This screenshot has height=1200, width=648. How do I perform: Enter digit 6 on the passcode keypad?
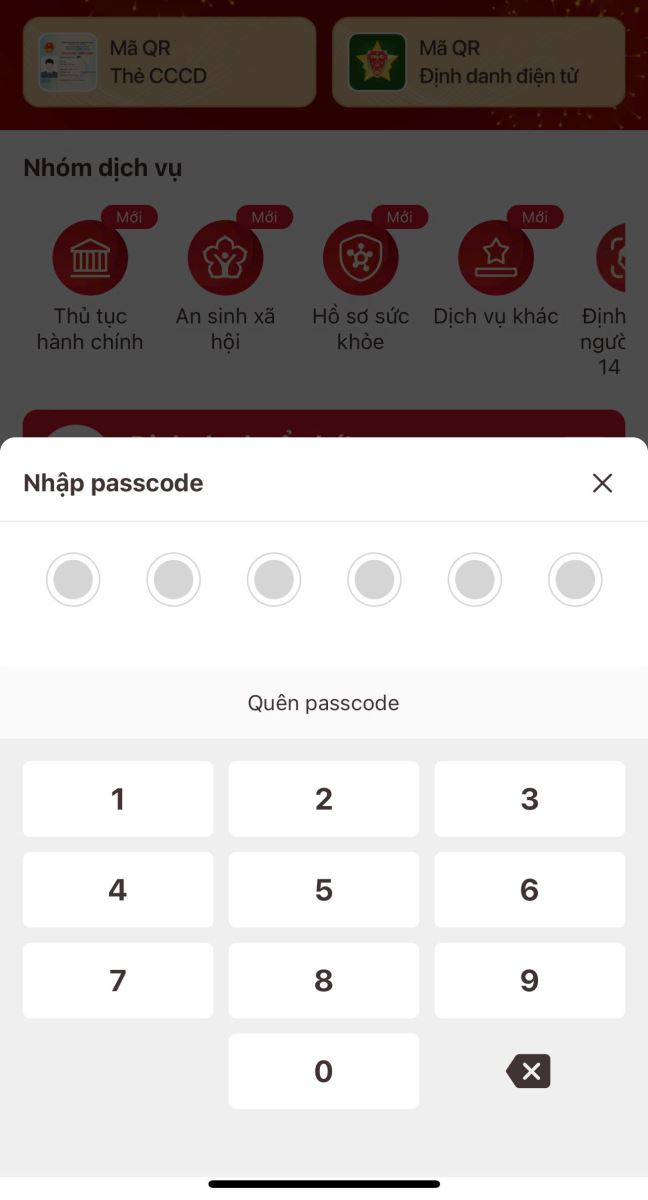[x=529, y=890]
